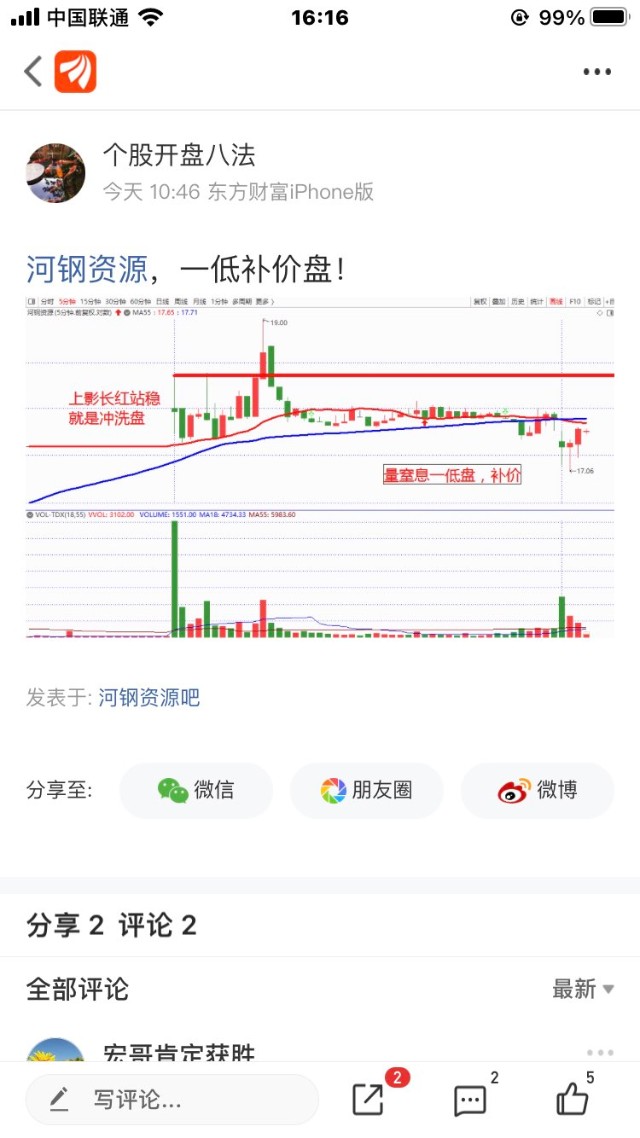Share post to 微信
The height and width of the screenshot is (1138, 640).
(196, 790)
